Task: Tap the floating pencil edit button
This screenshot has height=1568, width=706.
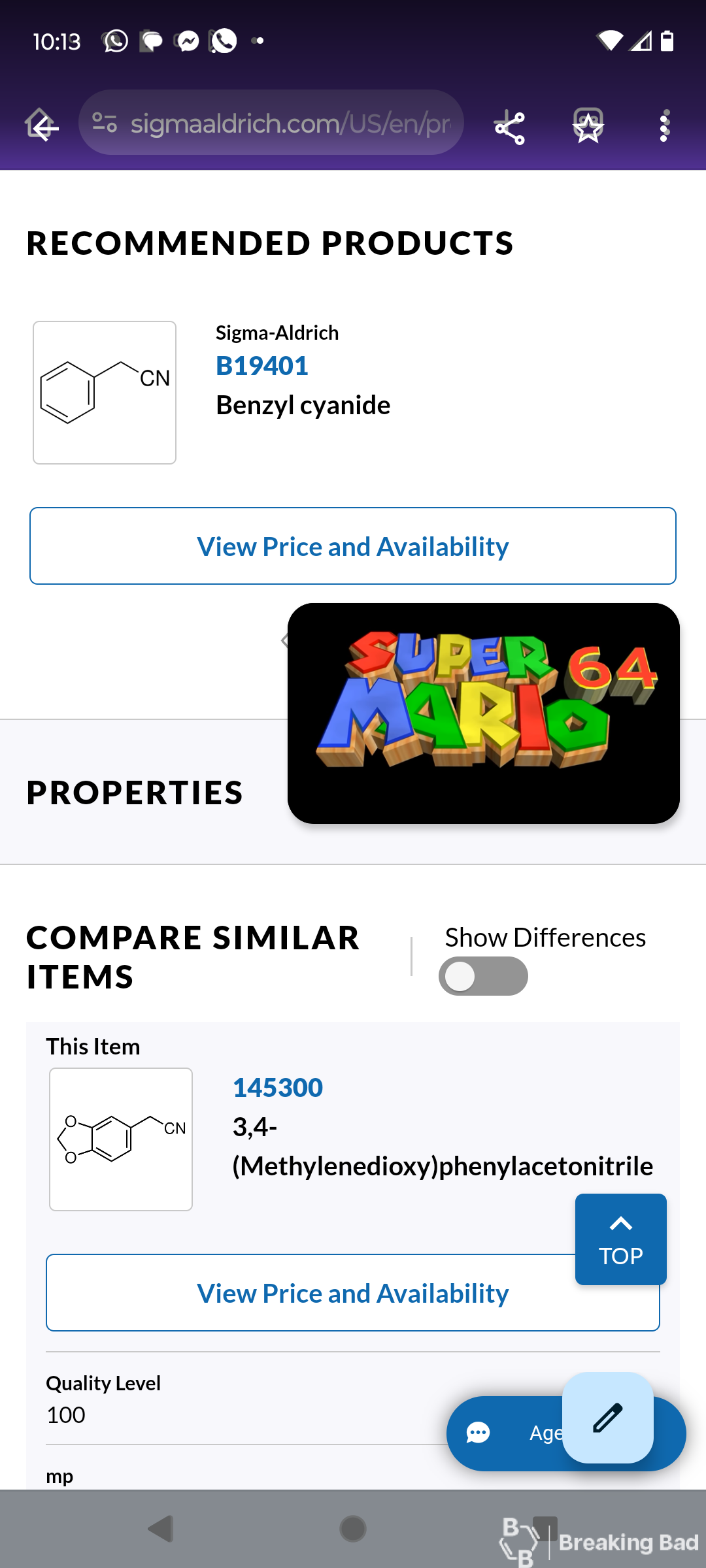Action: [x=608, y=1418]
